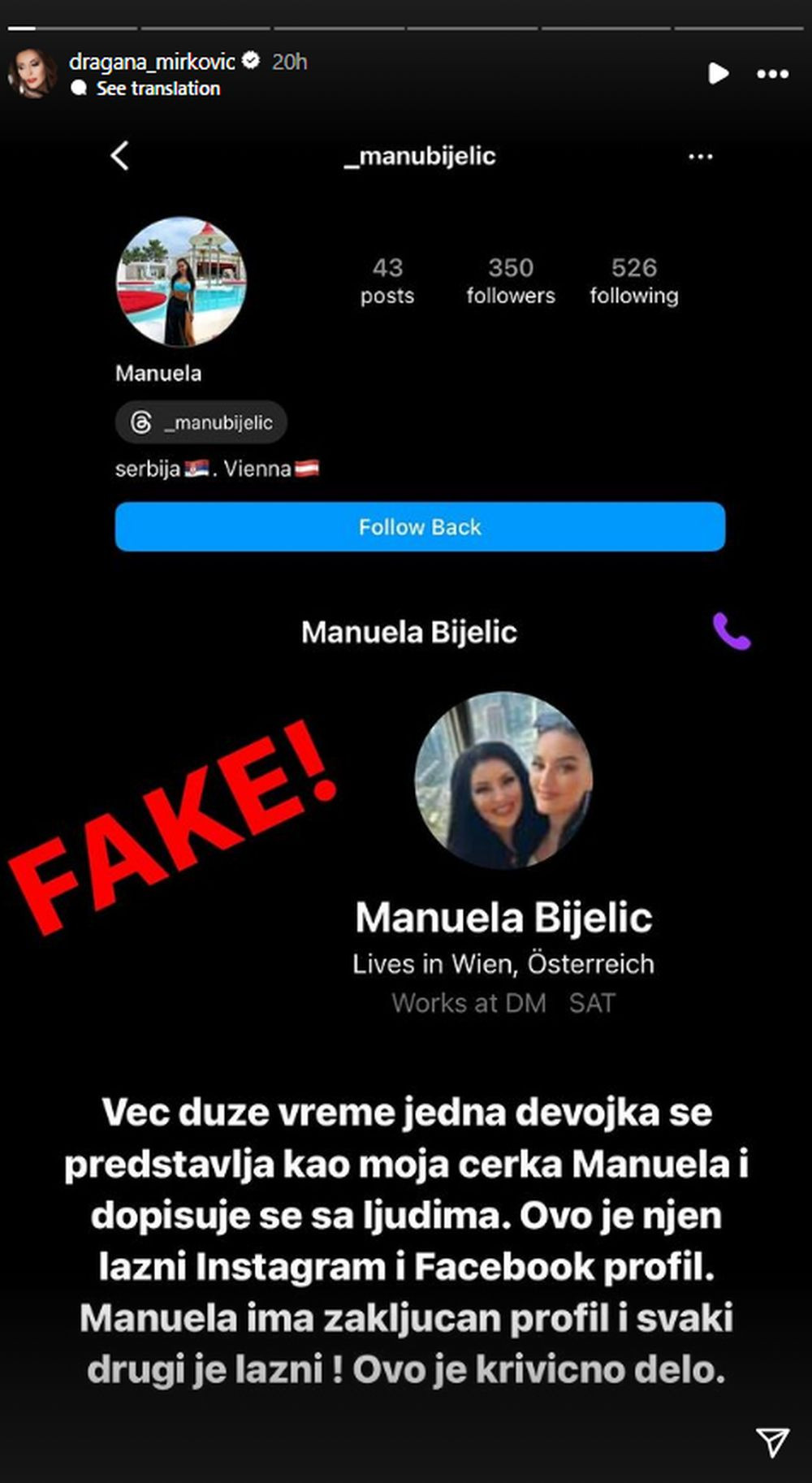The width and height of the screenshot is (812, 1483).
Task: Tap the dragana_mirkovic username
Action: point(152,62)
